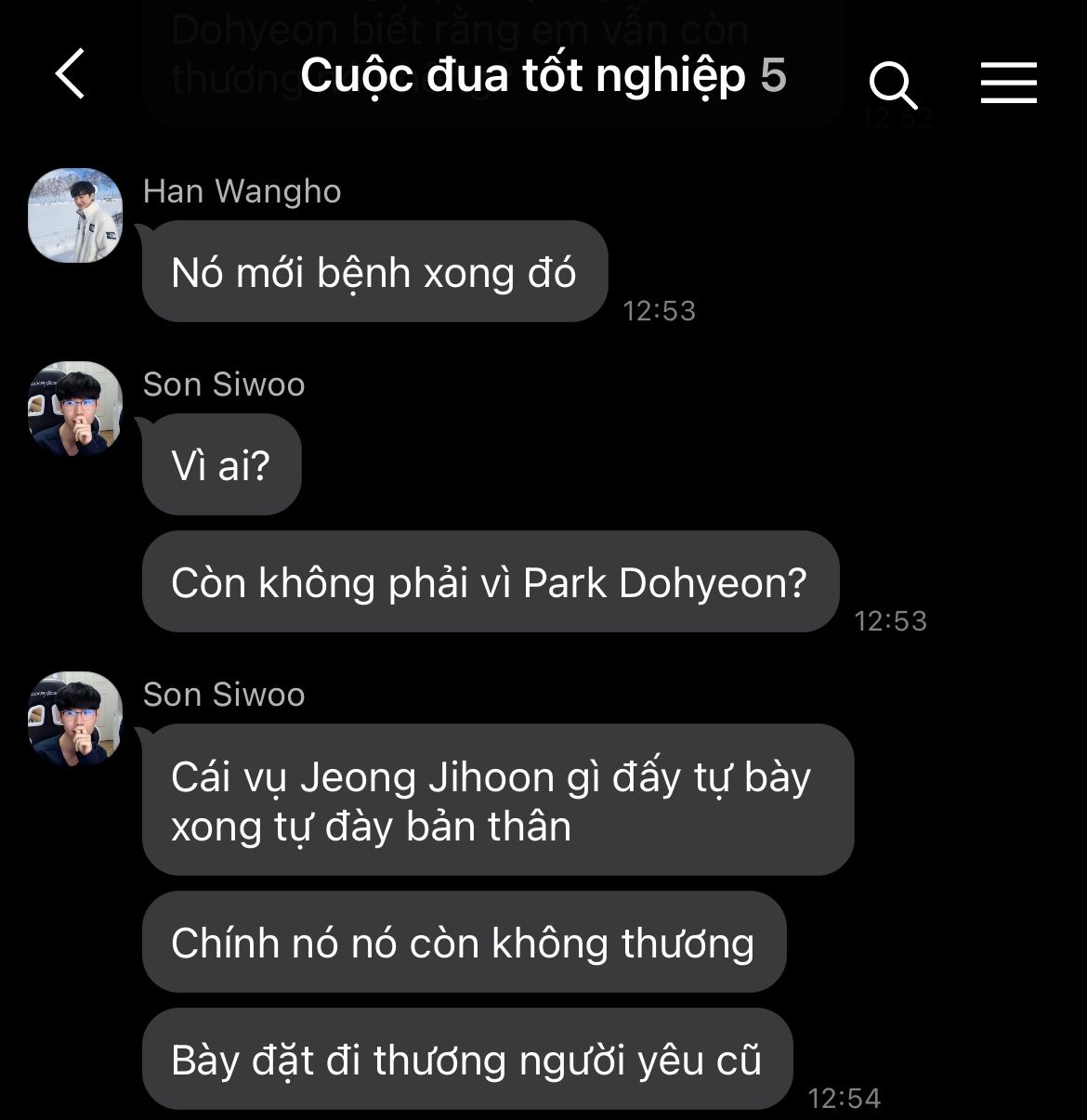The width and height of the screenshot is (1087, 1120).
Task: Search messages in this chat
Action: coord(893,85)
